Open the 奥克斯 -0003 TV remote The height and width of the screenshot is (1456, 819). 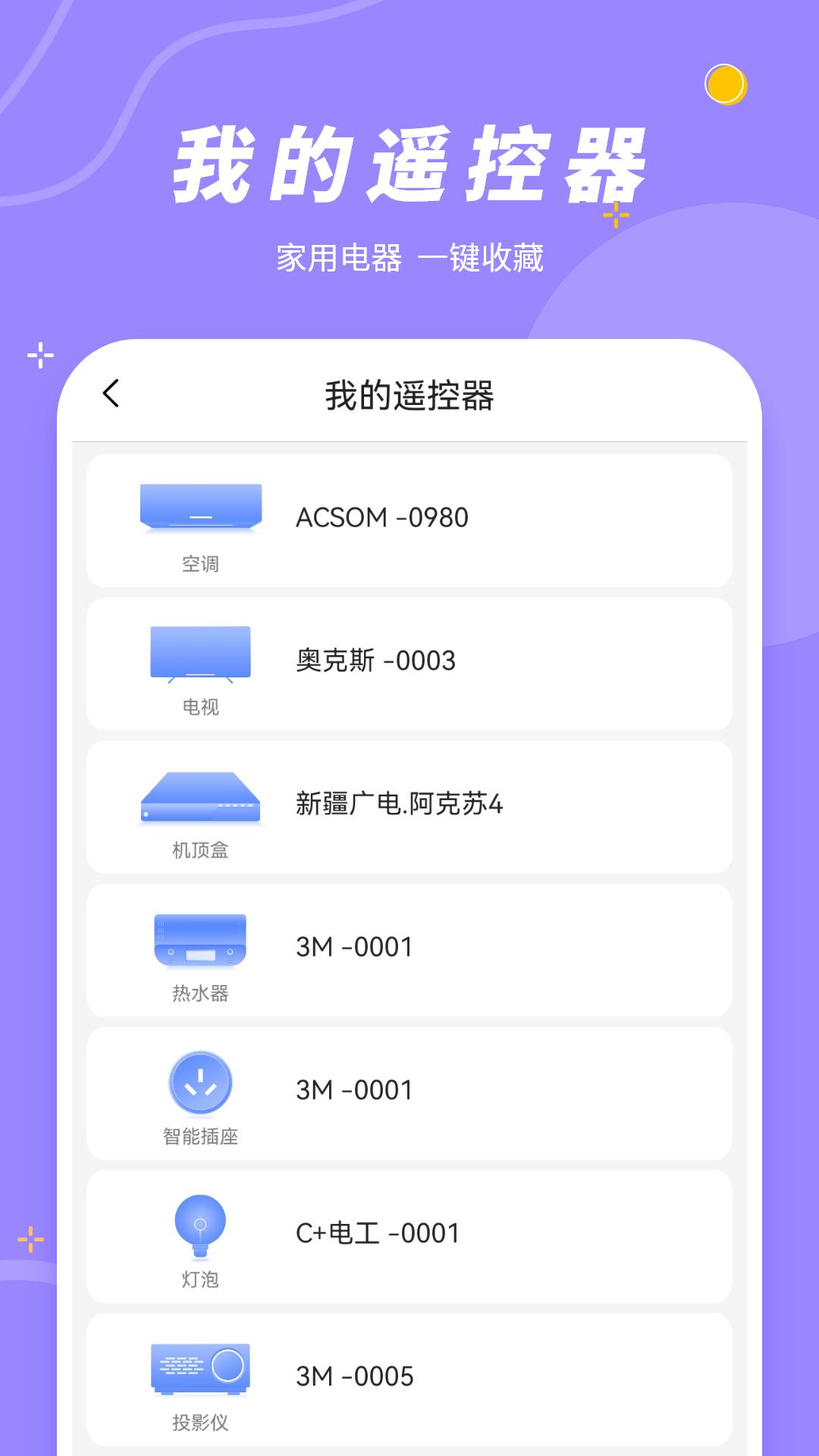coord(376,661)
